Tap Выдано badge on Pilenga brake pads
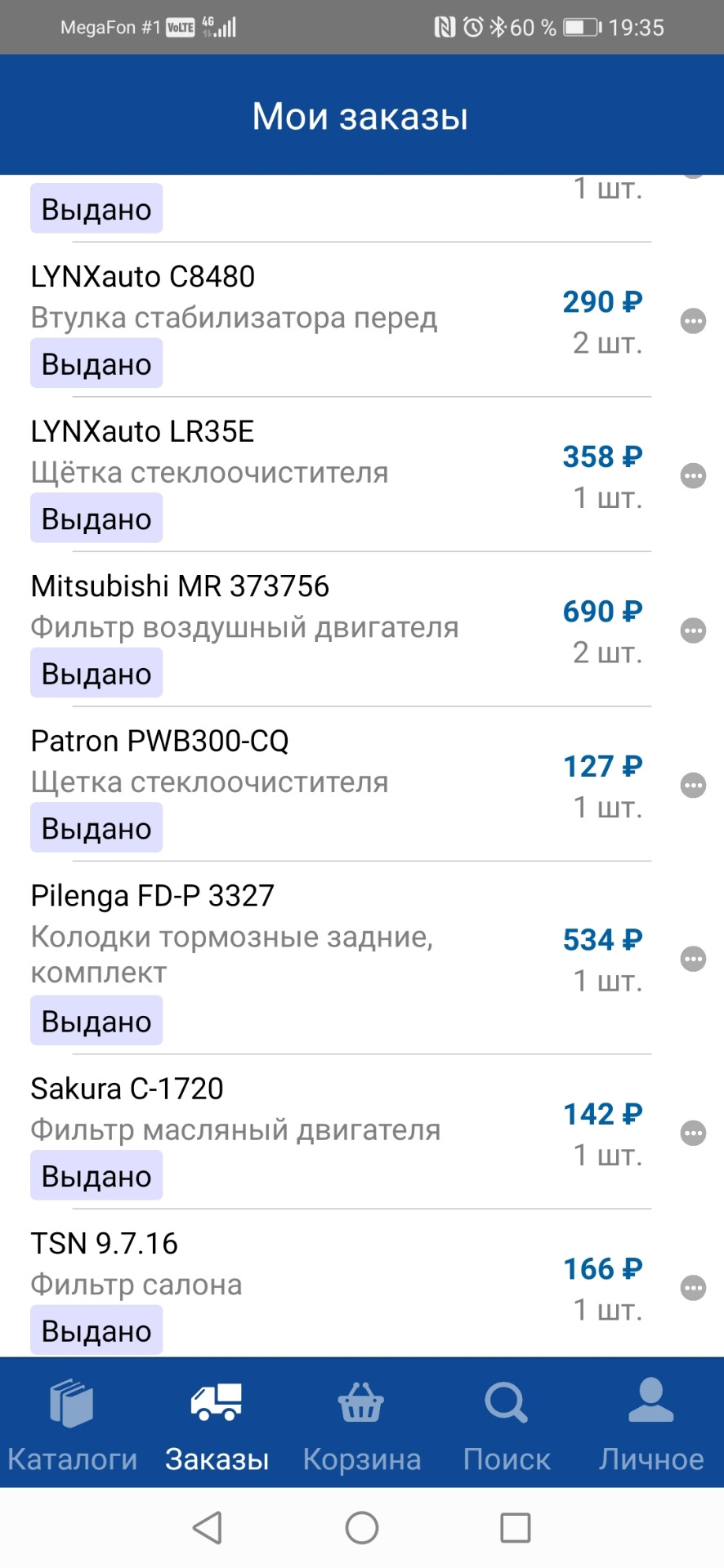Viewport: 724px width, 1568px height. point(96,1020)
